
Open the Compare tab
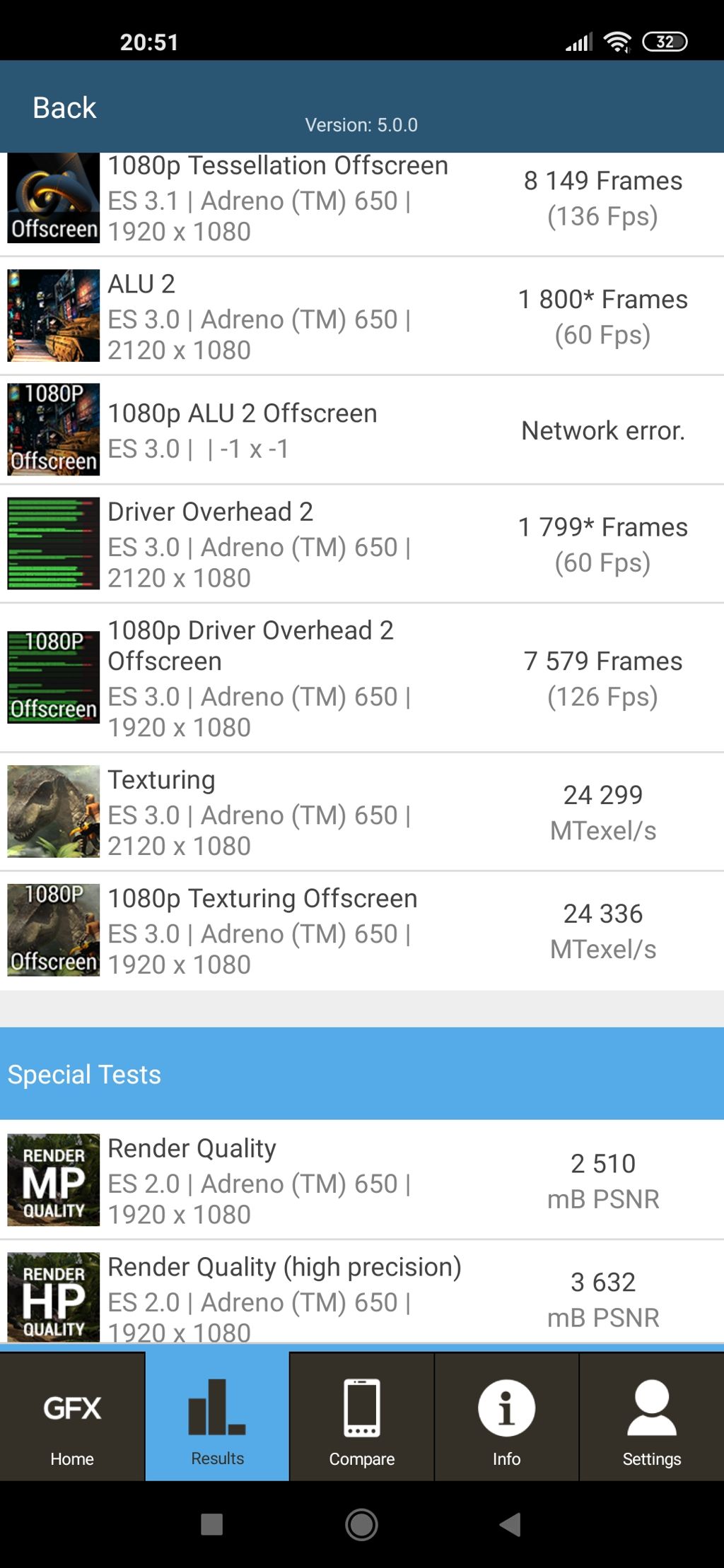tap(362, 1417)
